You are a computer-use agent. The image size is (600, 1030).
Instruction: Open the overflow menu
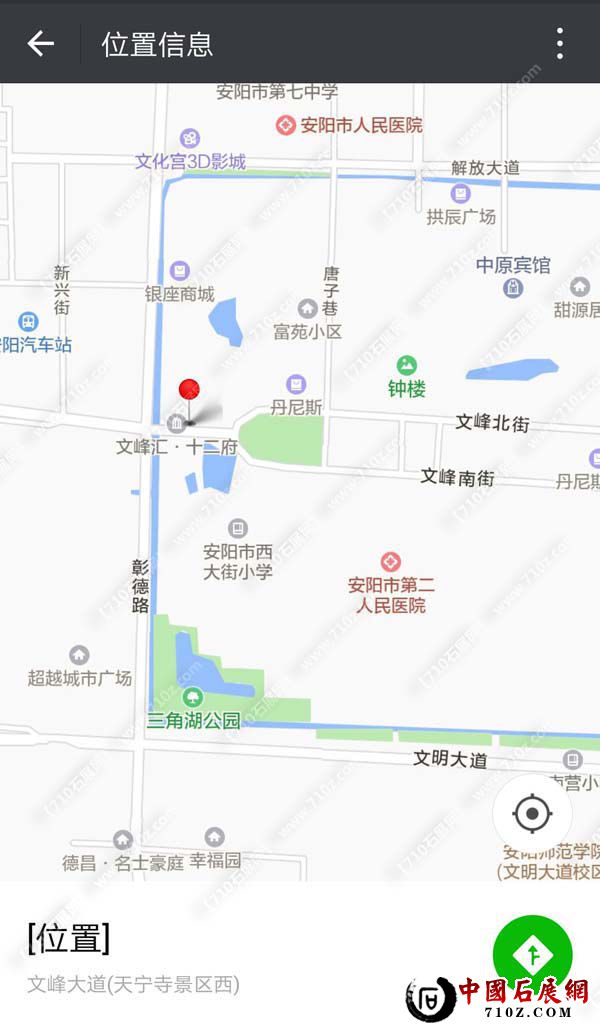[560, 44]
